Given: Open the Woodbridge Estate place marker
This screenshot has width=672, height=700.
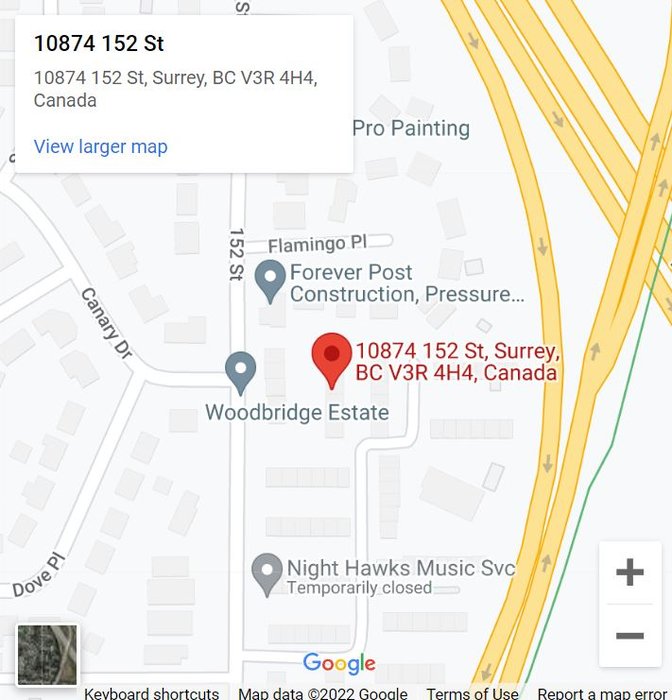Looking at the screenshot, I should (x=240, y=371).
